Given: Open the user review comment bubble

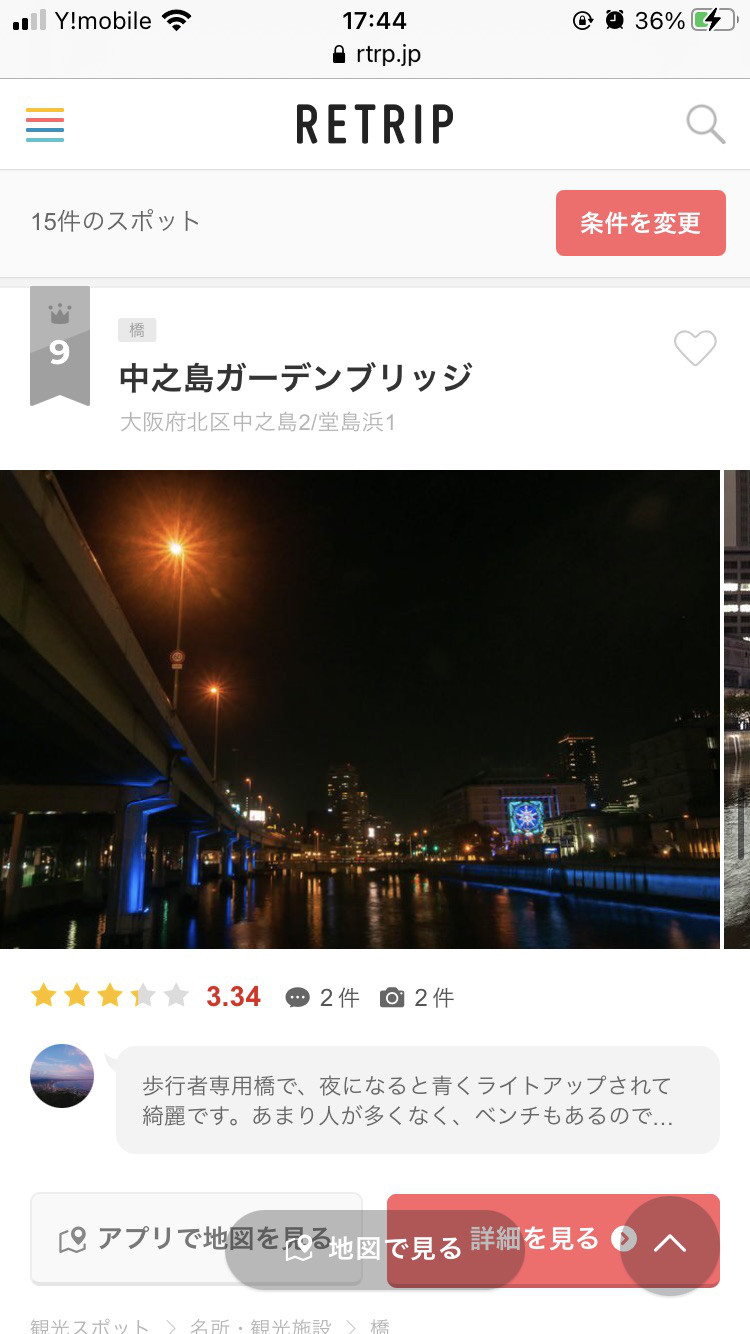Looking at the screenshot, I should (417, 1099).
